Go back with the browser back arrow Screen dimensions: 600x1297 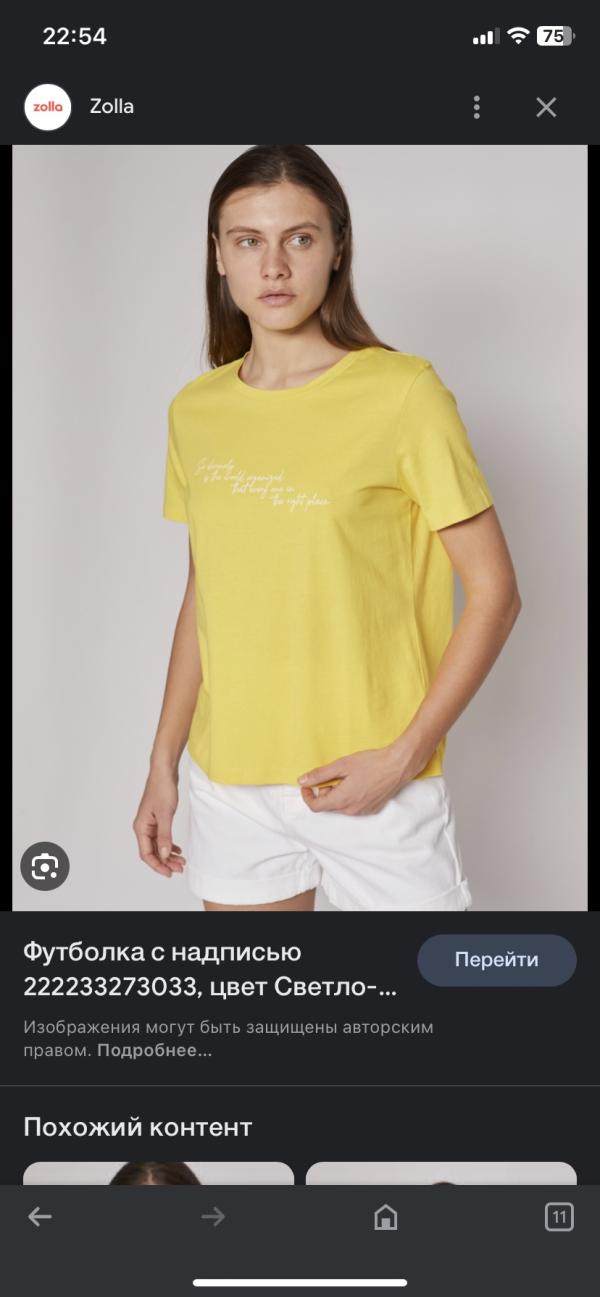40,1217
